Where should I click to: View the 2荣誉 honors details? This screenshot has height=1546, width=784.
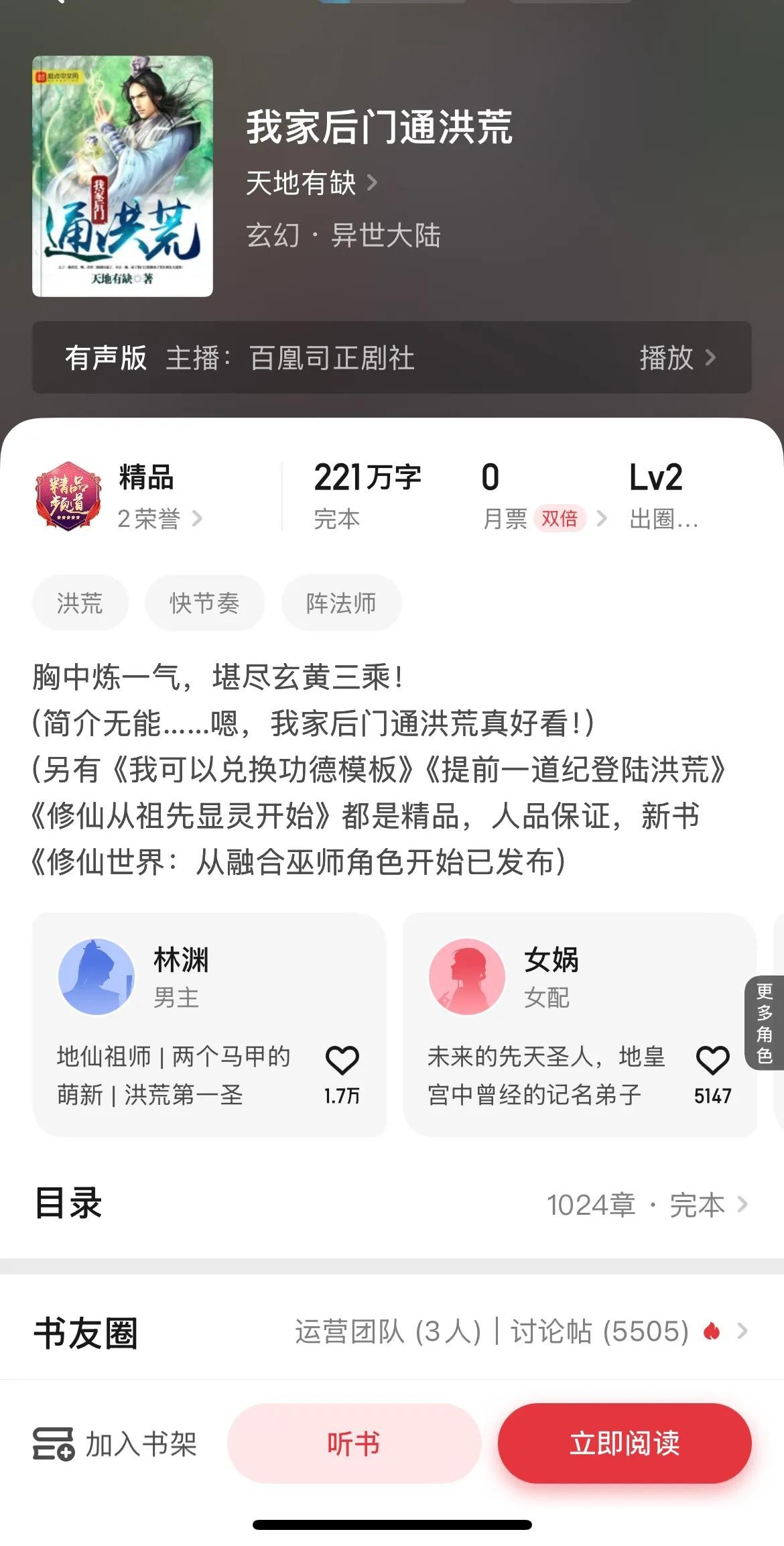tap(159, 518)
